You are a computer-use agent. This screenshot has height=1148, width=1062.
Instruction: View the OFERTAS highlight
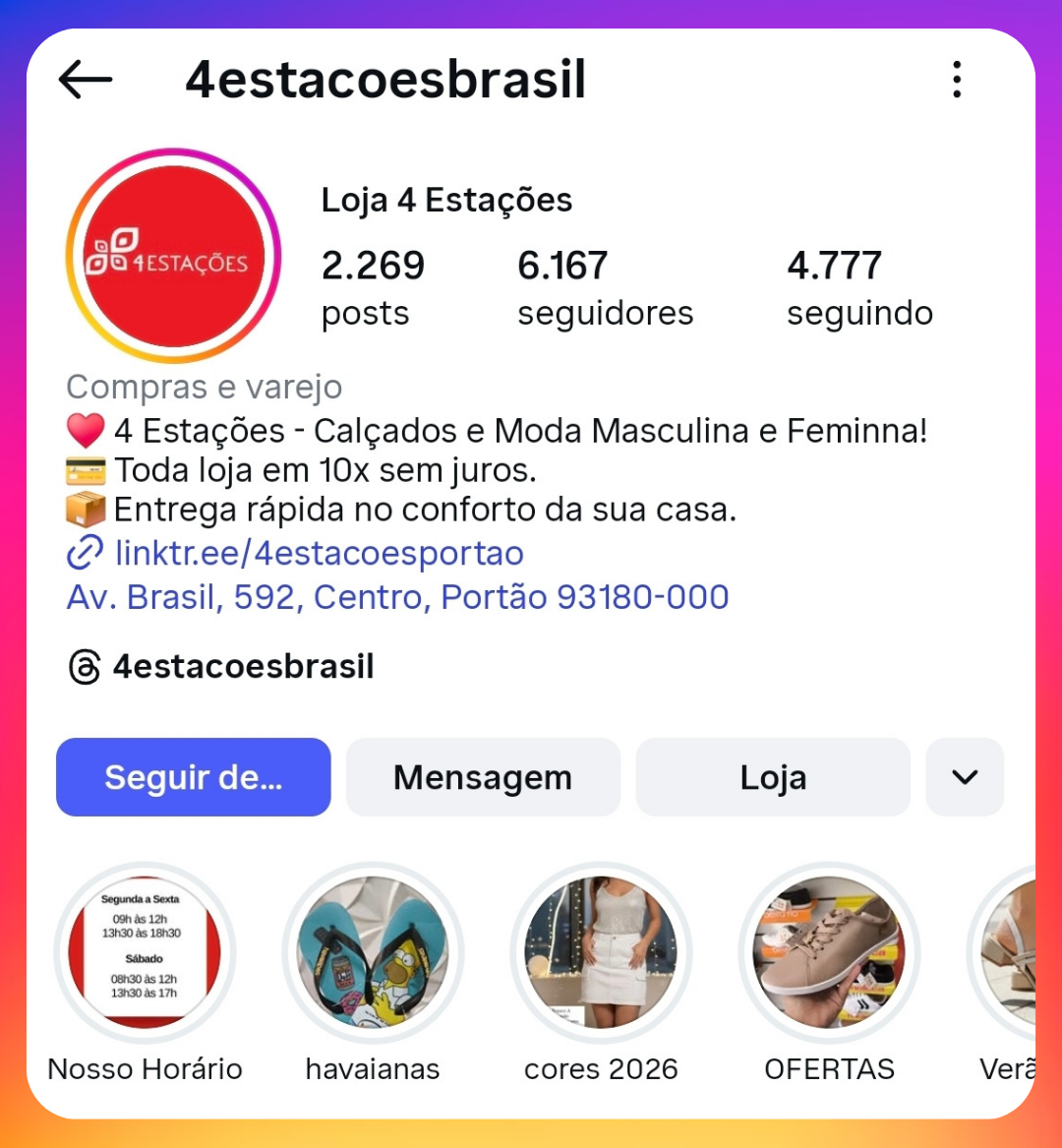(x=829, y=952)
